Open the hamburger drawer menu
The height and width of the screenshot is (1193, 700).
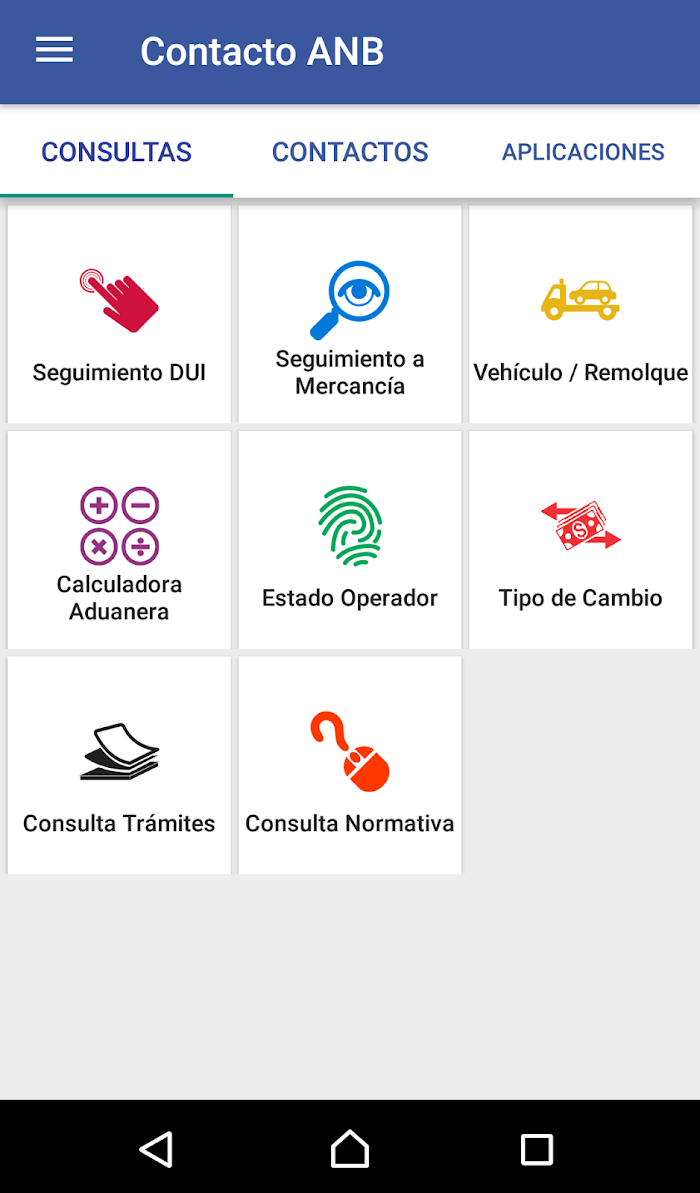coord(54,51)
